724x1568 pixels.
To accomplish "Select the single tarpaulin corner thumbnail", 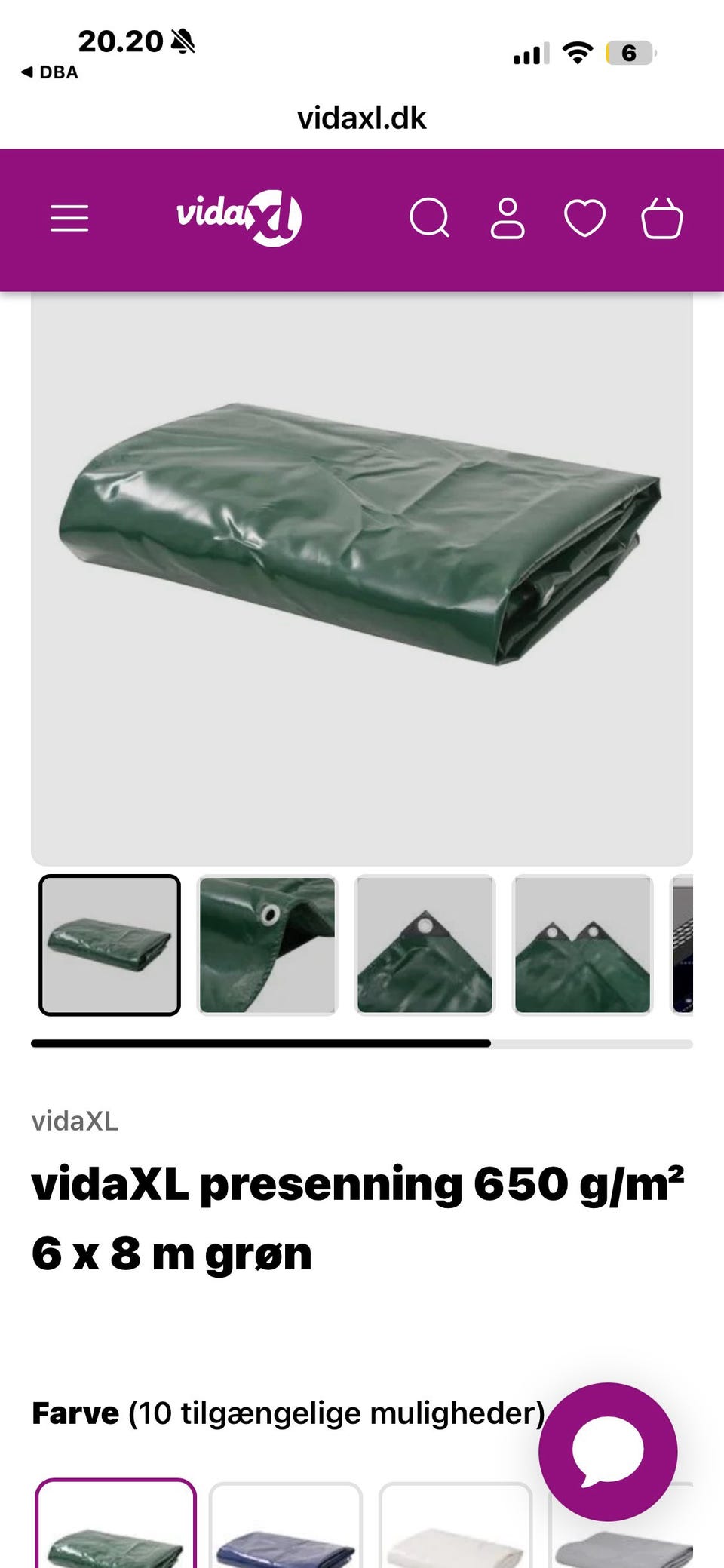I will tap(425, 945).
